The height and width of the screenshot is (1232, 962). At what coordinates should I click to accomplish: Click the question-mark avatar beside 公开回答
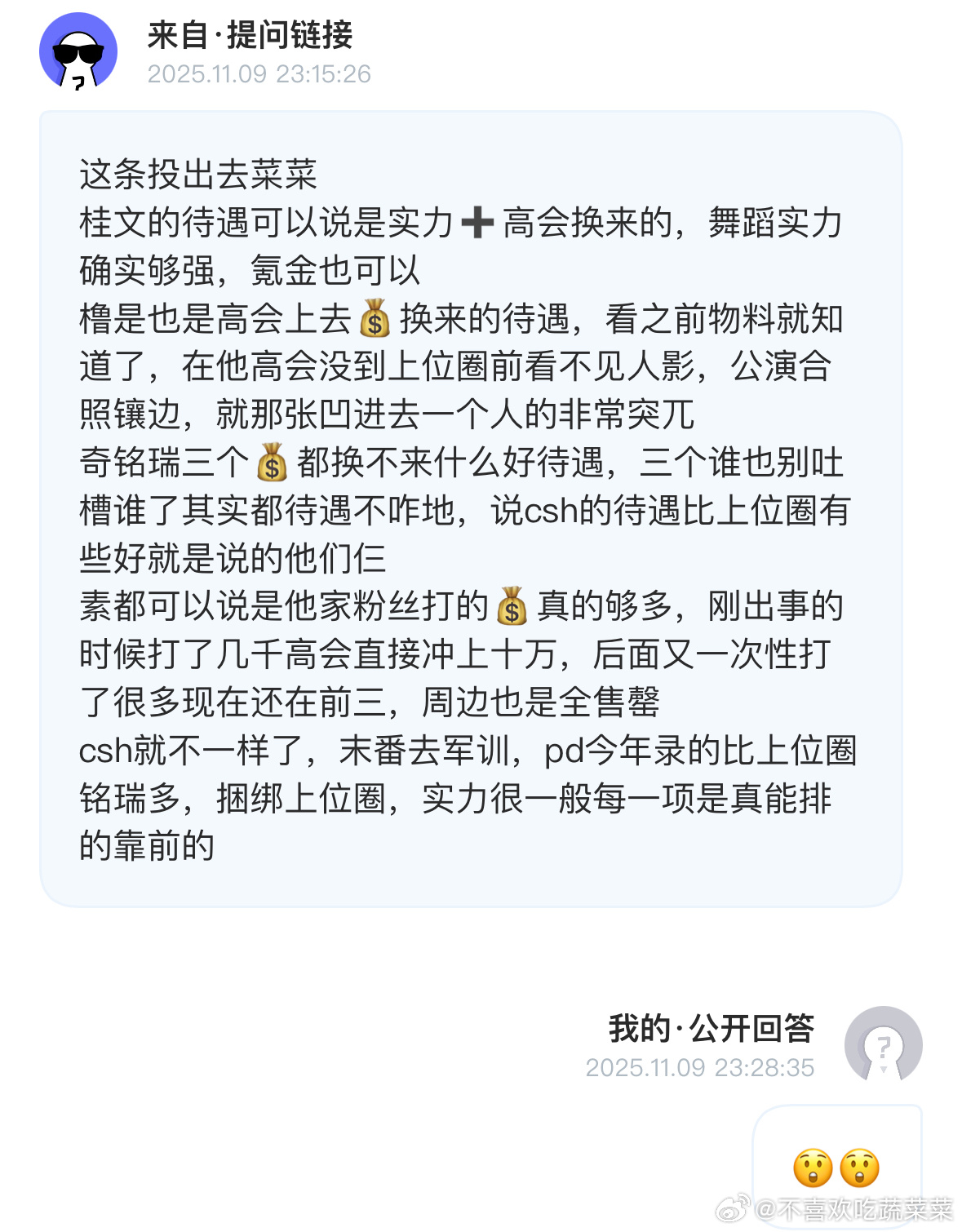pyautogui.click(x=884, y=1045)
